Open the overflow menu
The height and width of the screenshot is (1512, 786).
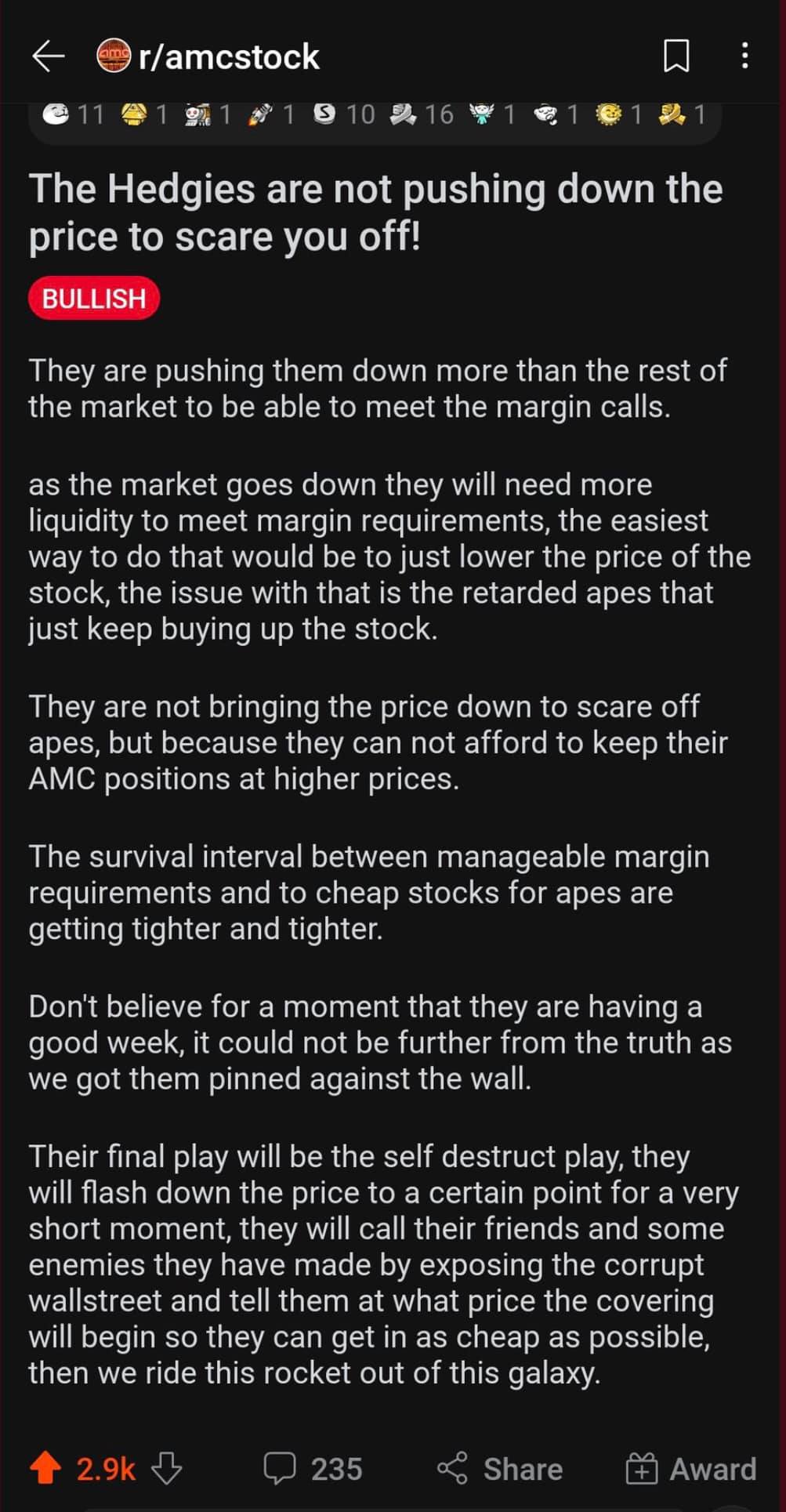(744, 56)
